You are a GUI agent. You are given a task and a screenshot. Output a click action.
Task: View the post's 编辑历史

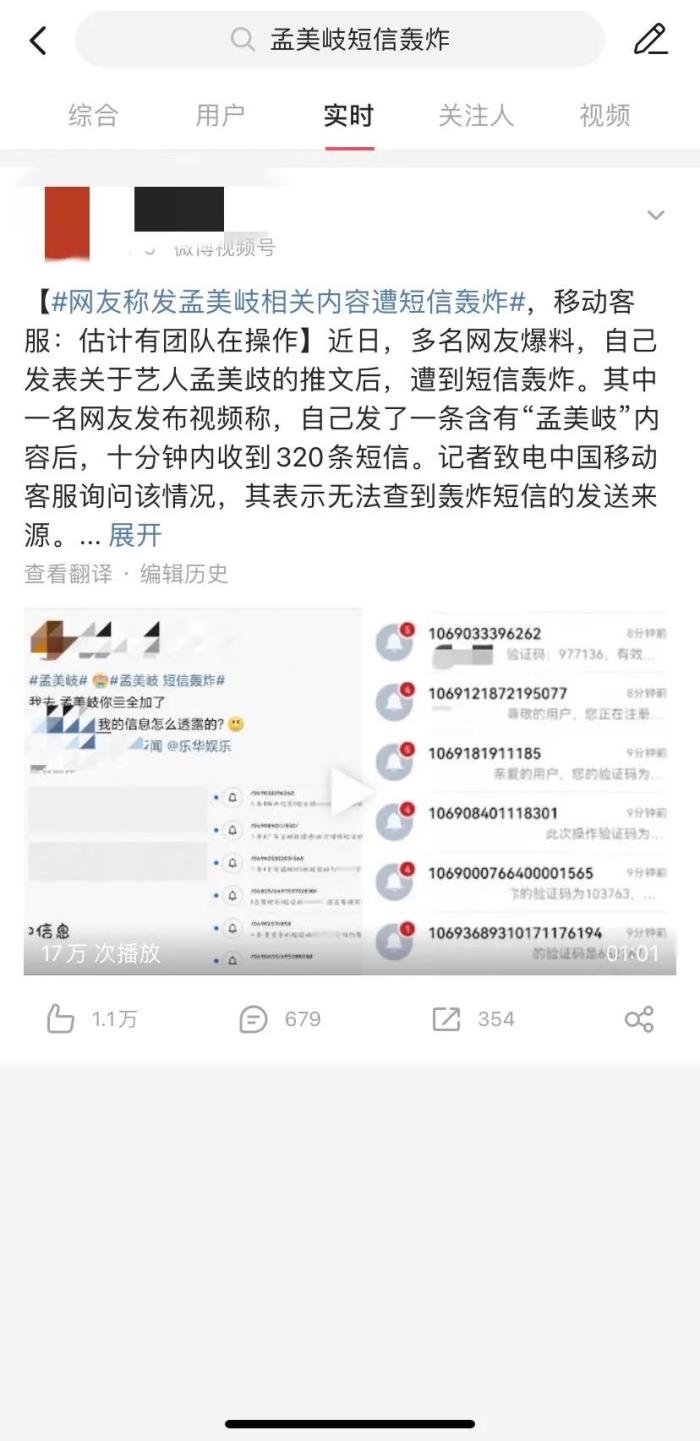(x=184, y=573)
